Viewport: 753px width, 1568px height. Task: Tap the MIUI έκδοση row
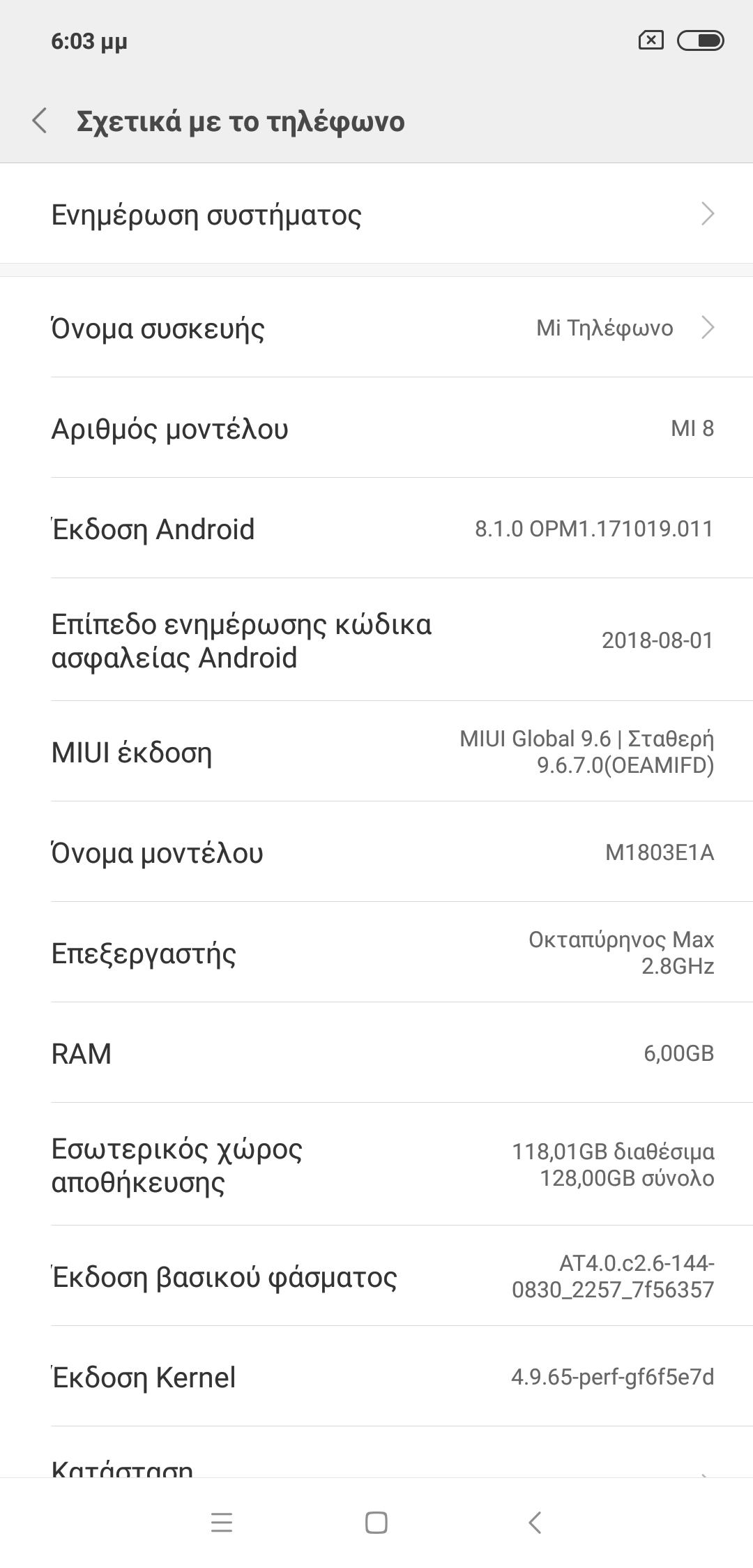click(x=376, y=752)
